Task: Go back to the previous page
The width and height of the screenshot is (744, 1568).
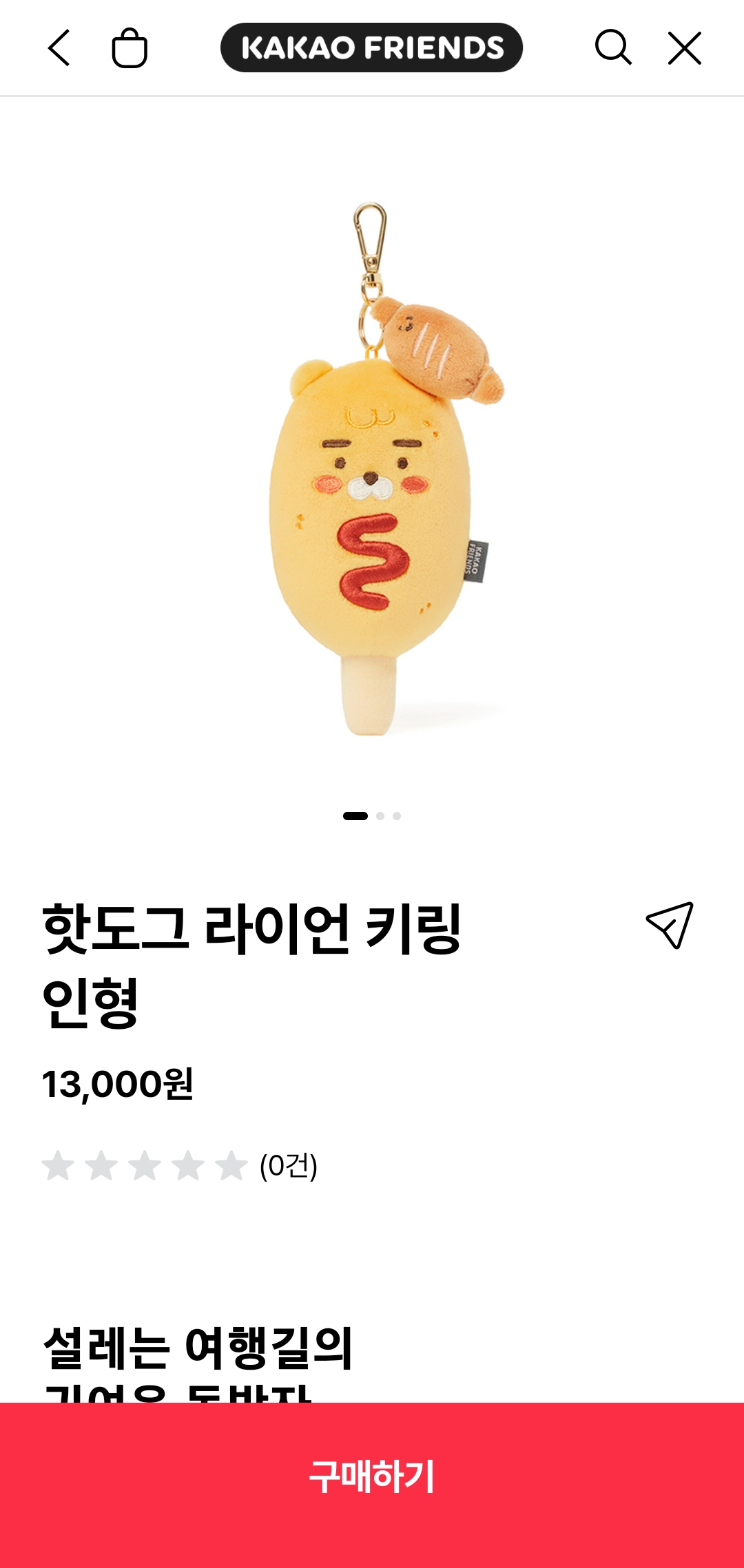Action: [x=59, y=48]
